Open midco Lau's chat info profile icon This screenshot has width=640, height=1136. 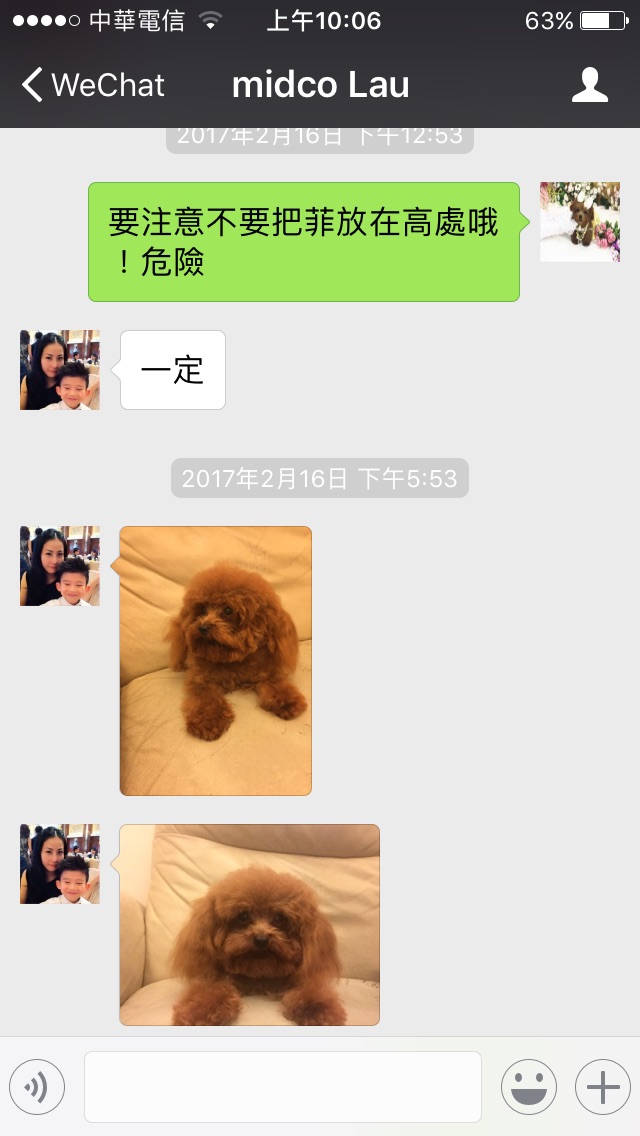[589, 85]
